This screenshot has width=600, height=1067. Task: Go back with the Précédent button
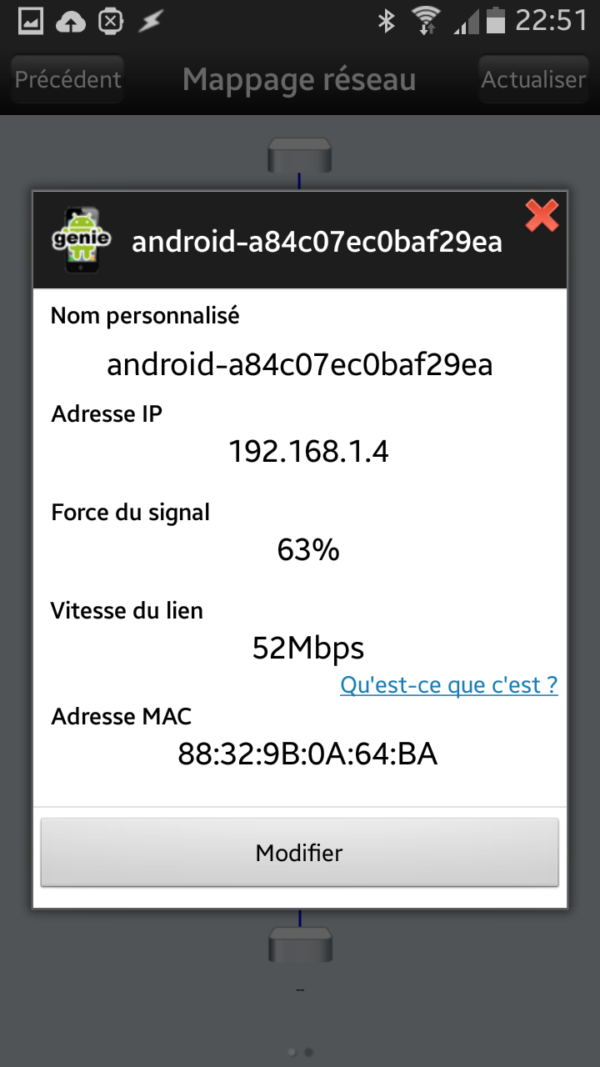tap(67, 80)
